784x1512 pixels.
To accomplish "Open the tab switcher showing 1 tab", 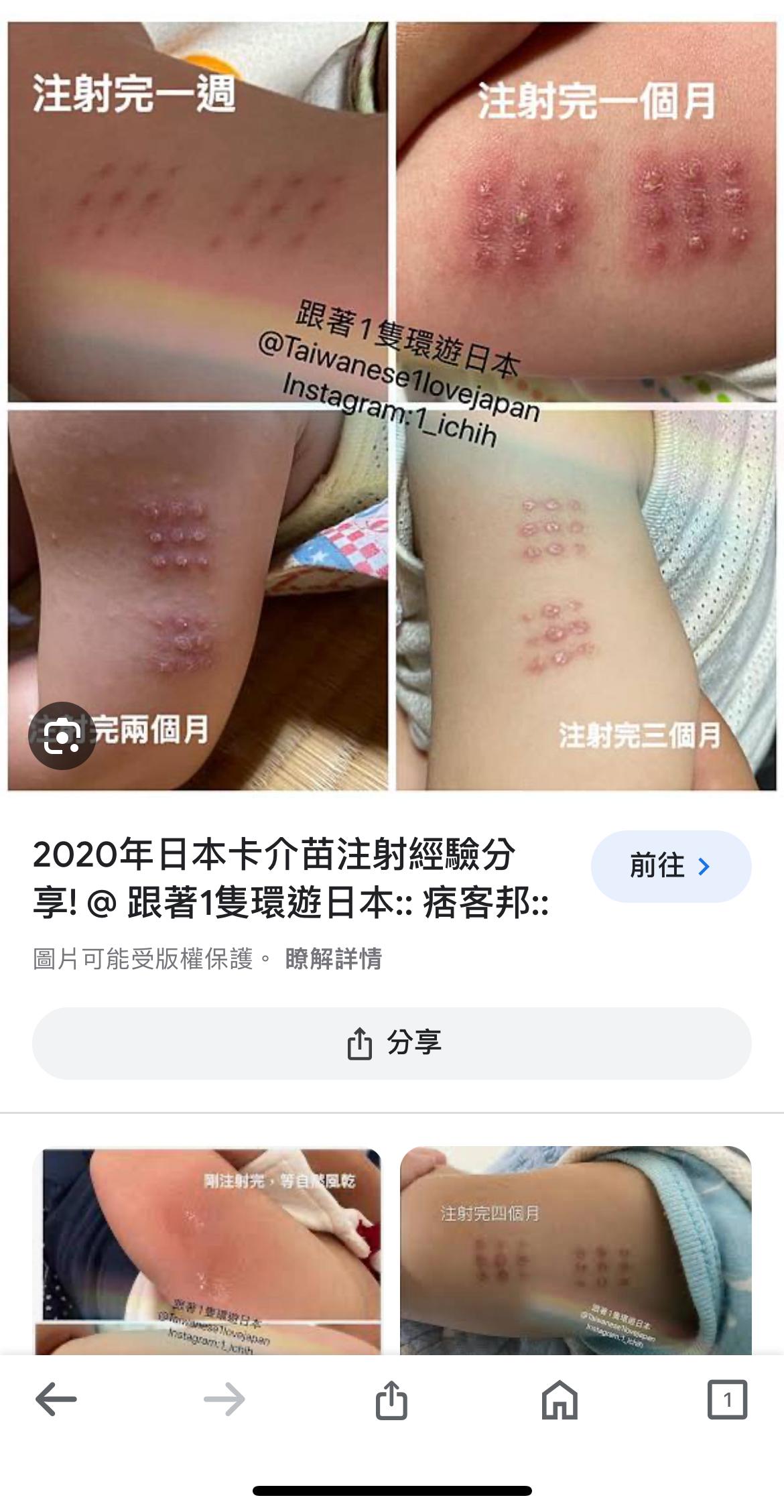I will click(727, 1399).
